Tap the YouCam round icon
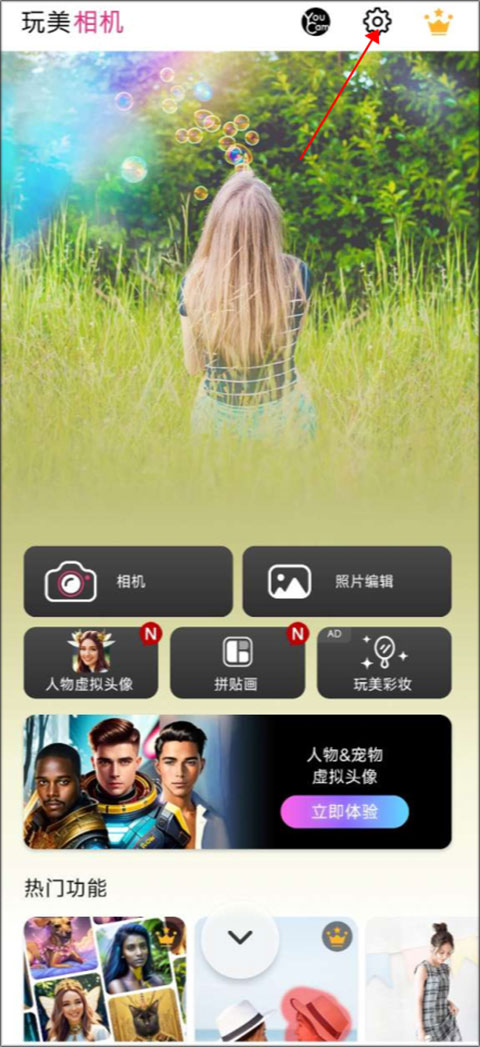 315,23
